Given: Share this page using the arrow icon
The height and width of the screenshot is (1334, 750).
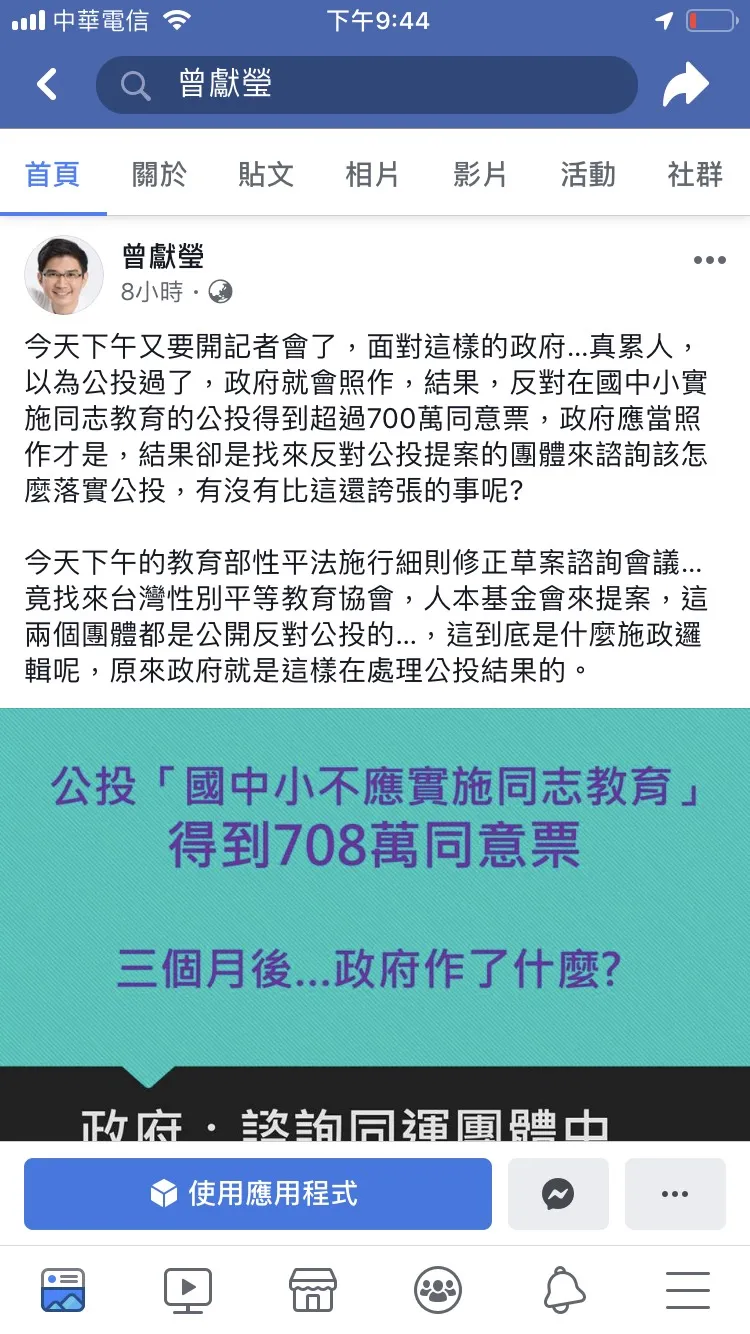Looking at the screenshot, I should coord(685,85).
